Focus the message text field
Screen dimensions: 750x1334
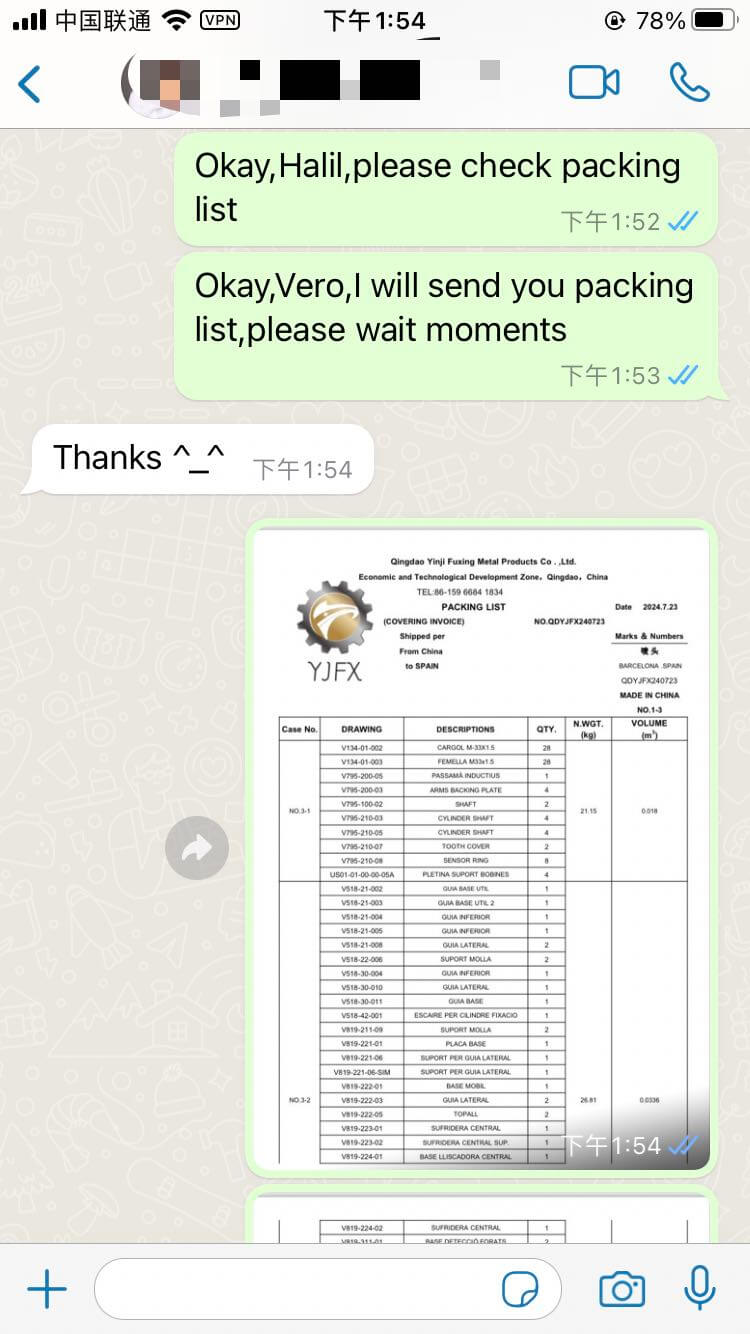[300, 1289]
